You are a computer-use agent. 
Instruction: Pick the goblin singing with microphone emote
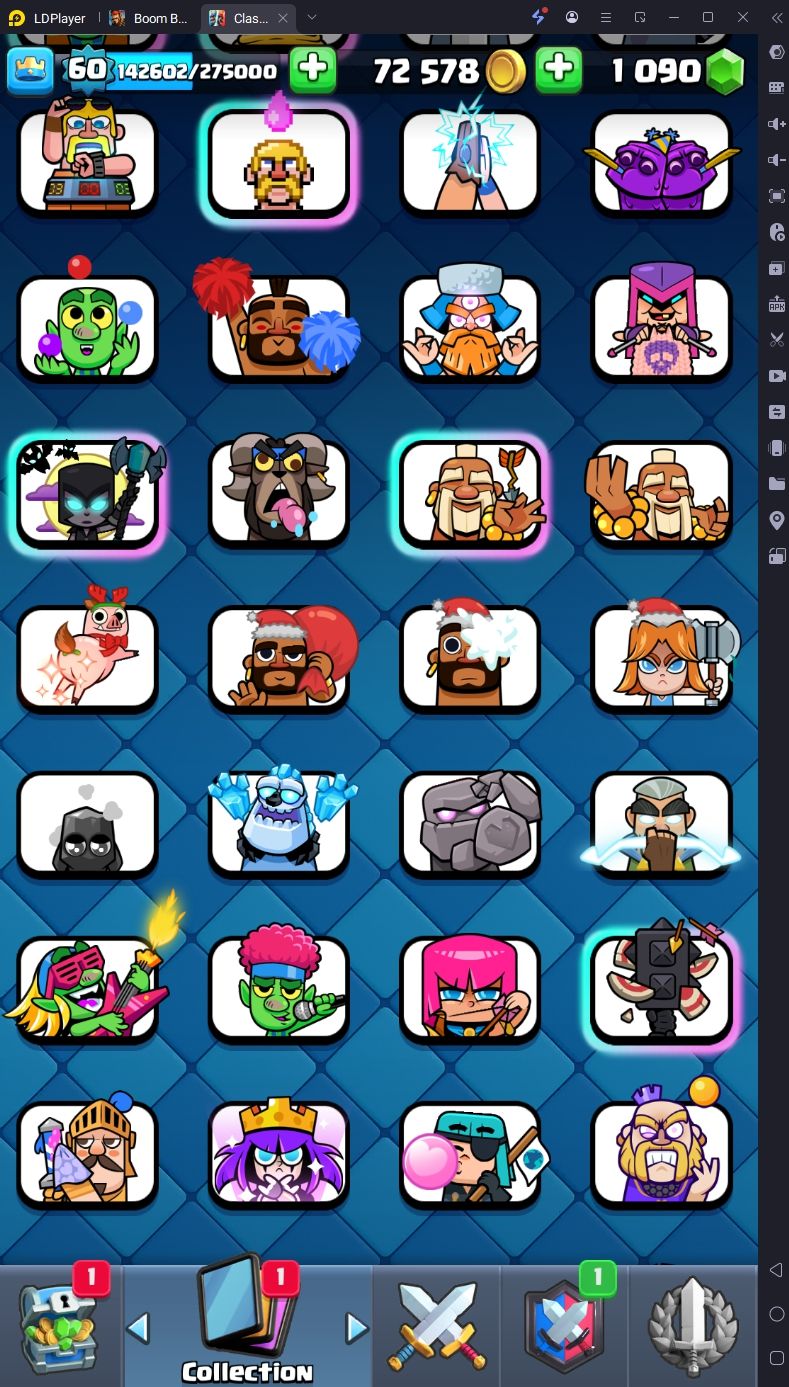point(279,988)
